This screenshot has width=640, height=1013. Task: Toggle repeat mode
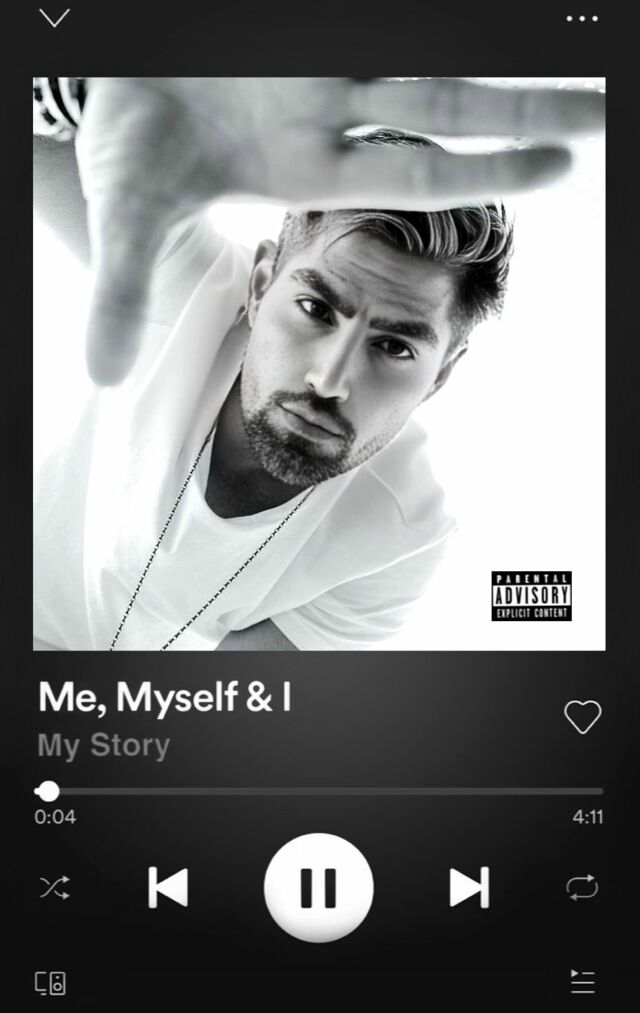(x=582, y=887)
